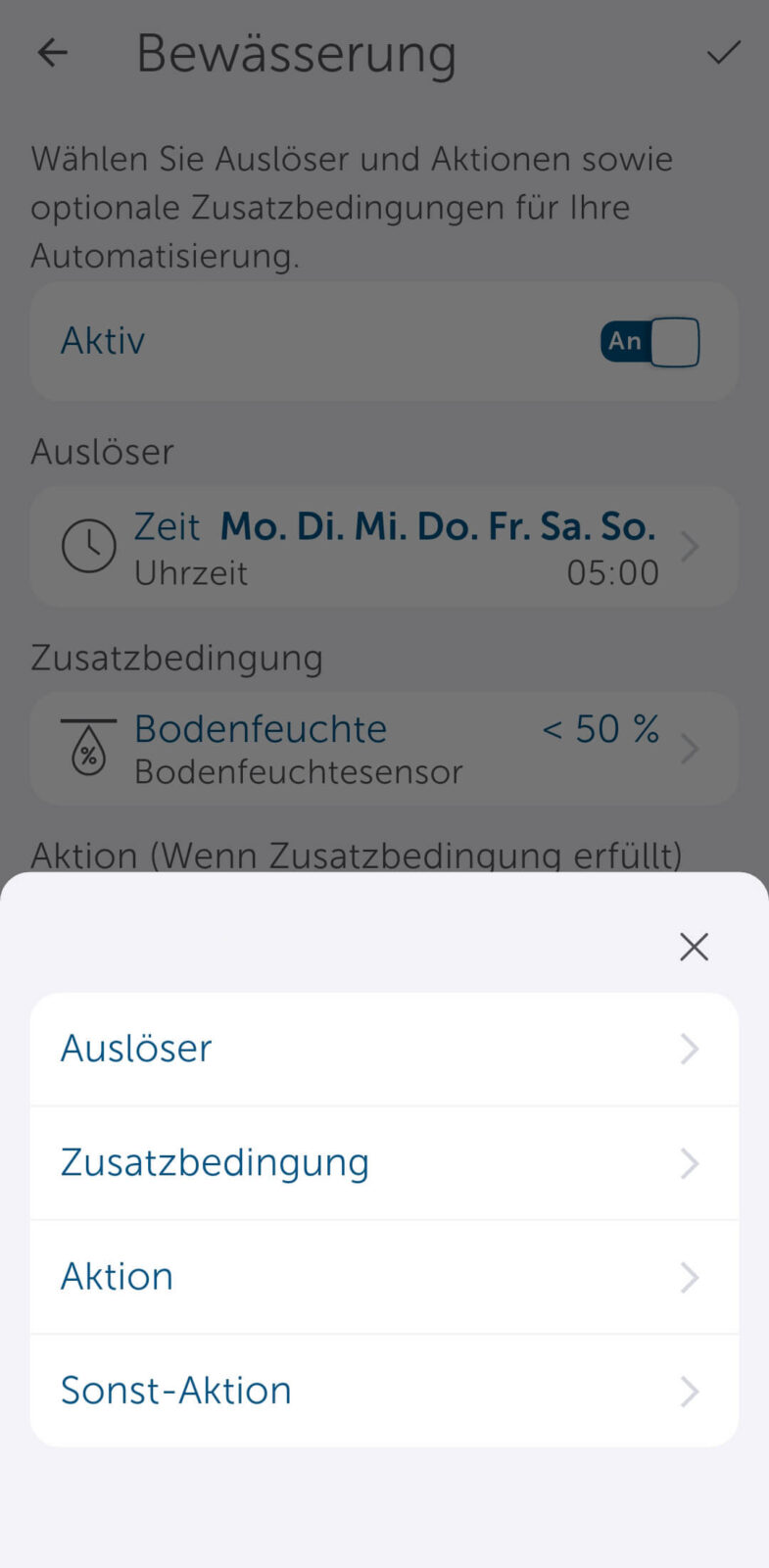The width and height of the screenshot is (769, 1568).
Task: Select Aktion from the bottom sheet
Action: tap(117, 1276)
